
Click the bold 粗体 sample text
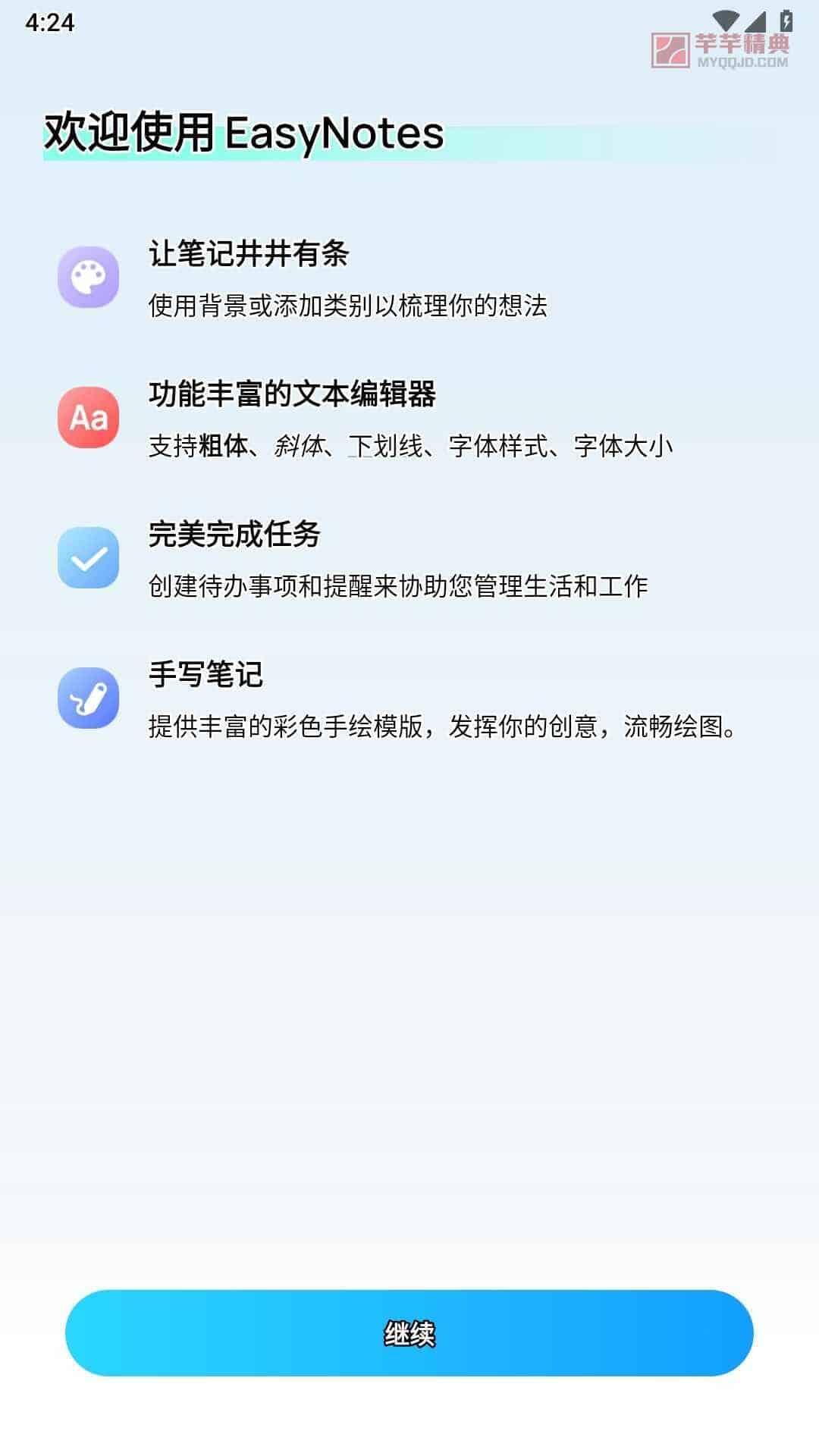pyautogui.click(x=225, y=447)
